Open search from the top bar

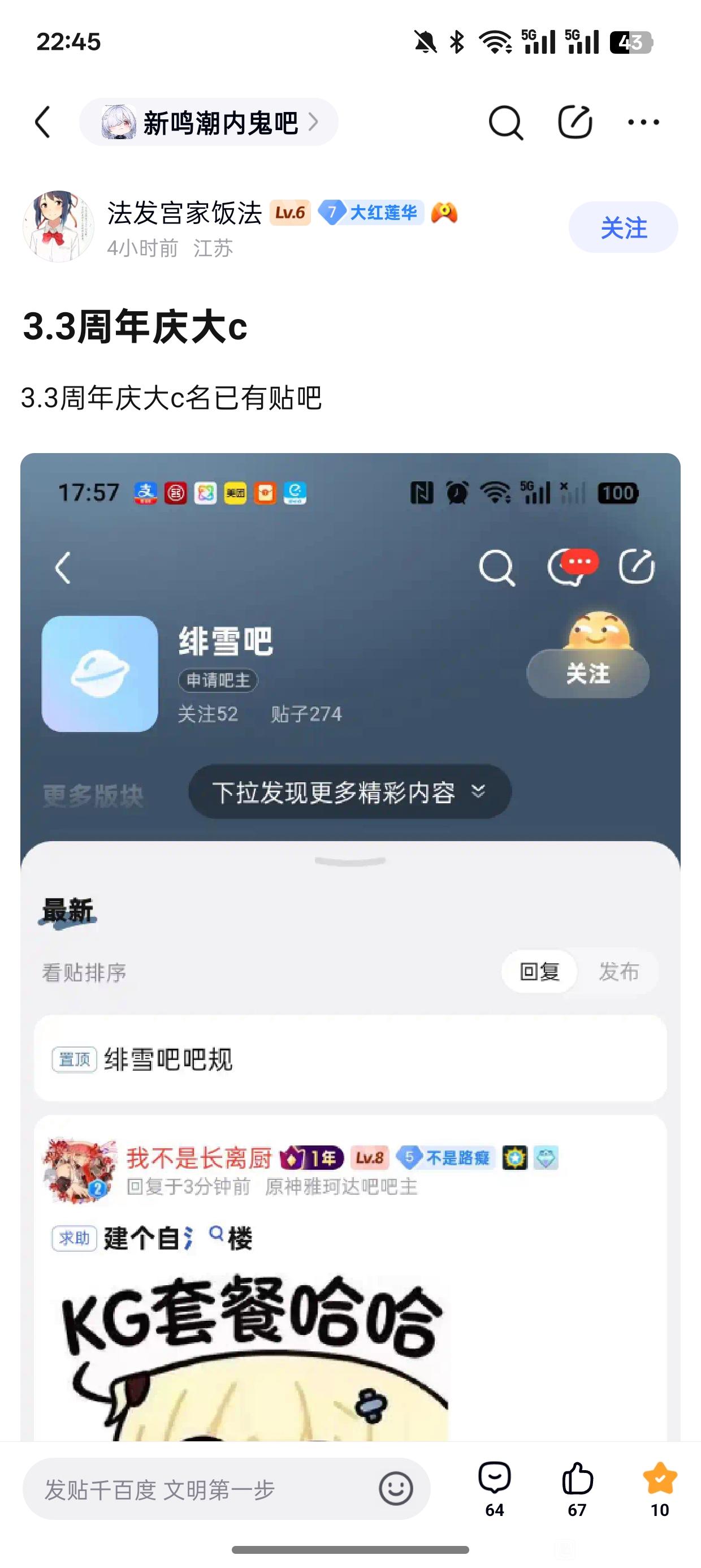[505, 122]
